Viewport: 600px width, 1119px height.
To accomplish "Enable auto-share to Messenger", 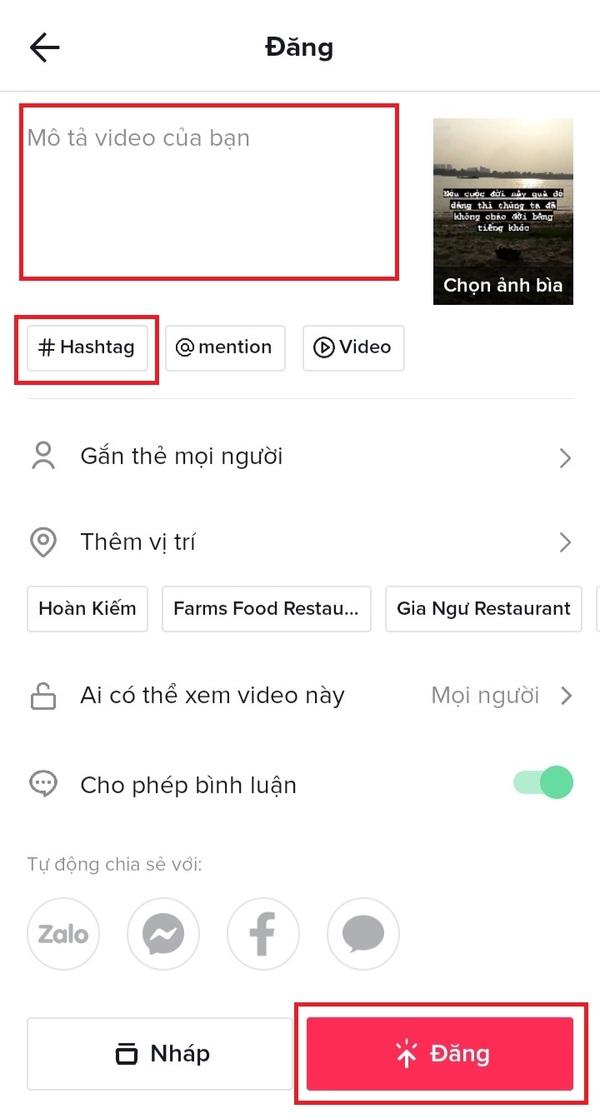I will [163, 934].
